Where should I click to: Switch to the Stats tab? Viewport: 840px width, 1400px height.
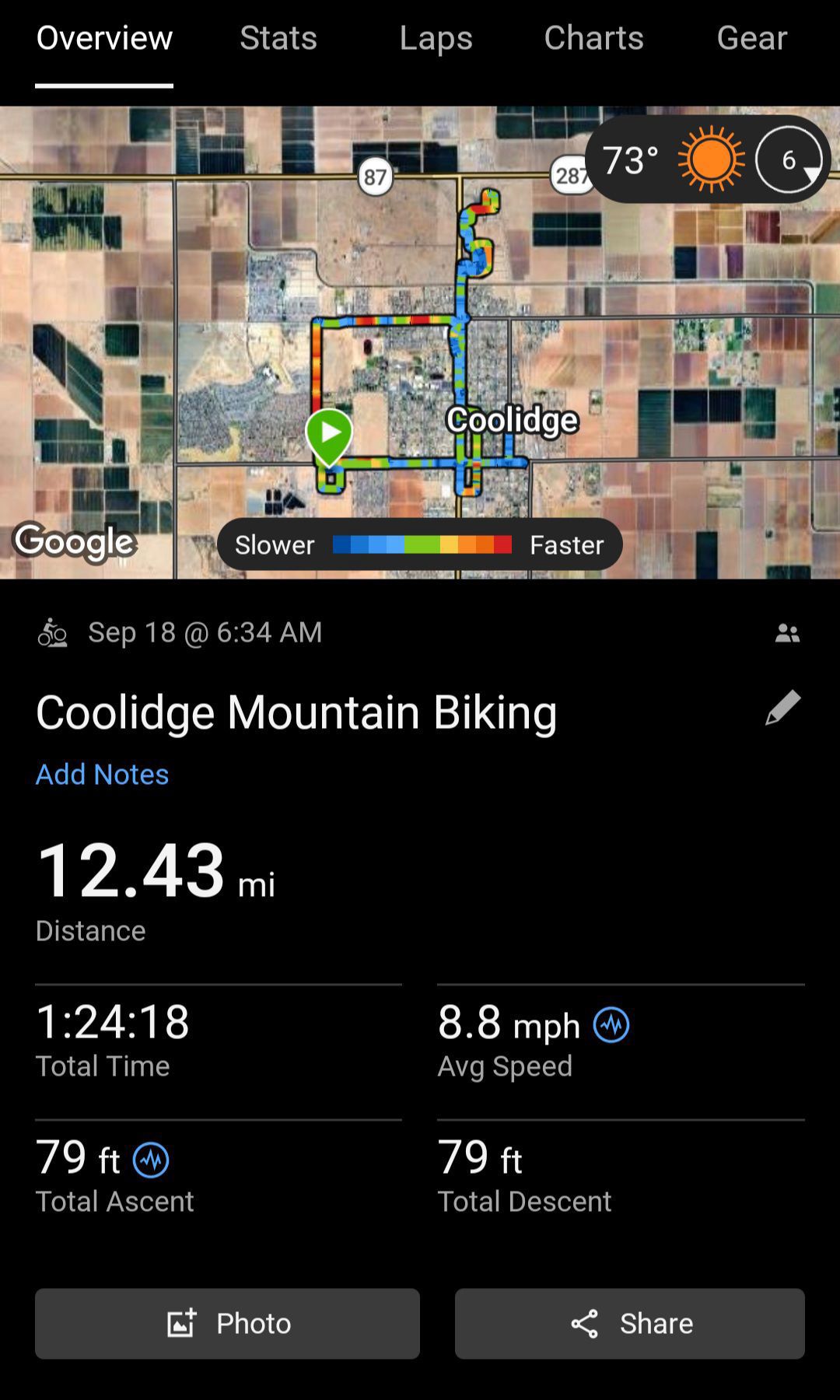coord(278,37)
